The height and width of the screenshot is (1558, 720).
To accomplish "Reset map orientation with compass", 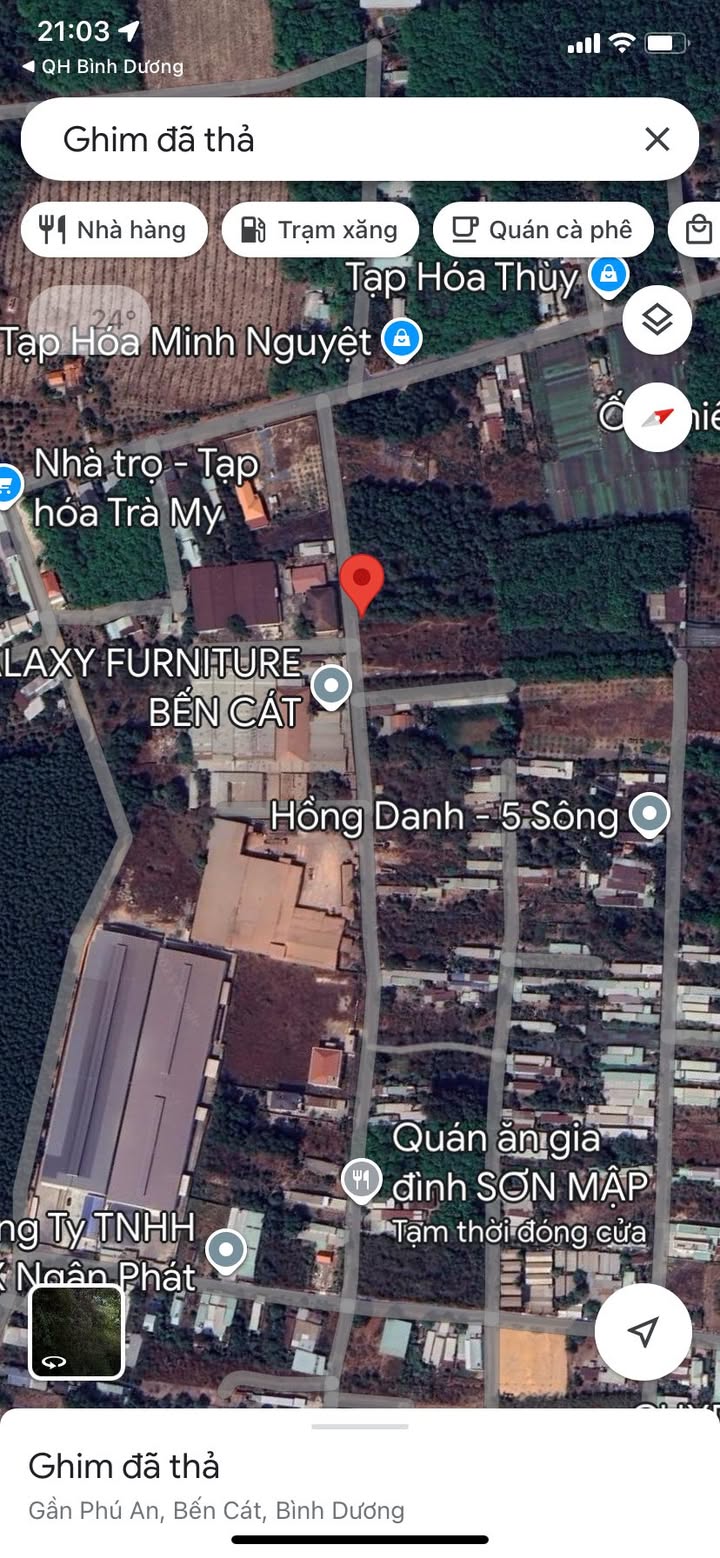I will (x=657, y=417).
